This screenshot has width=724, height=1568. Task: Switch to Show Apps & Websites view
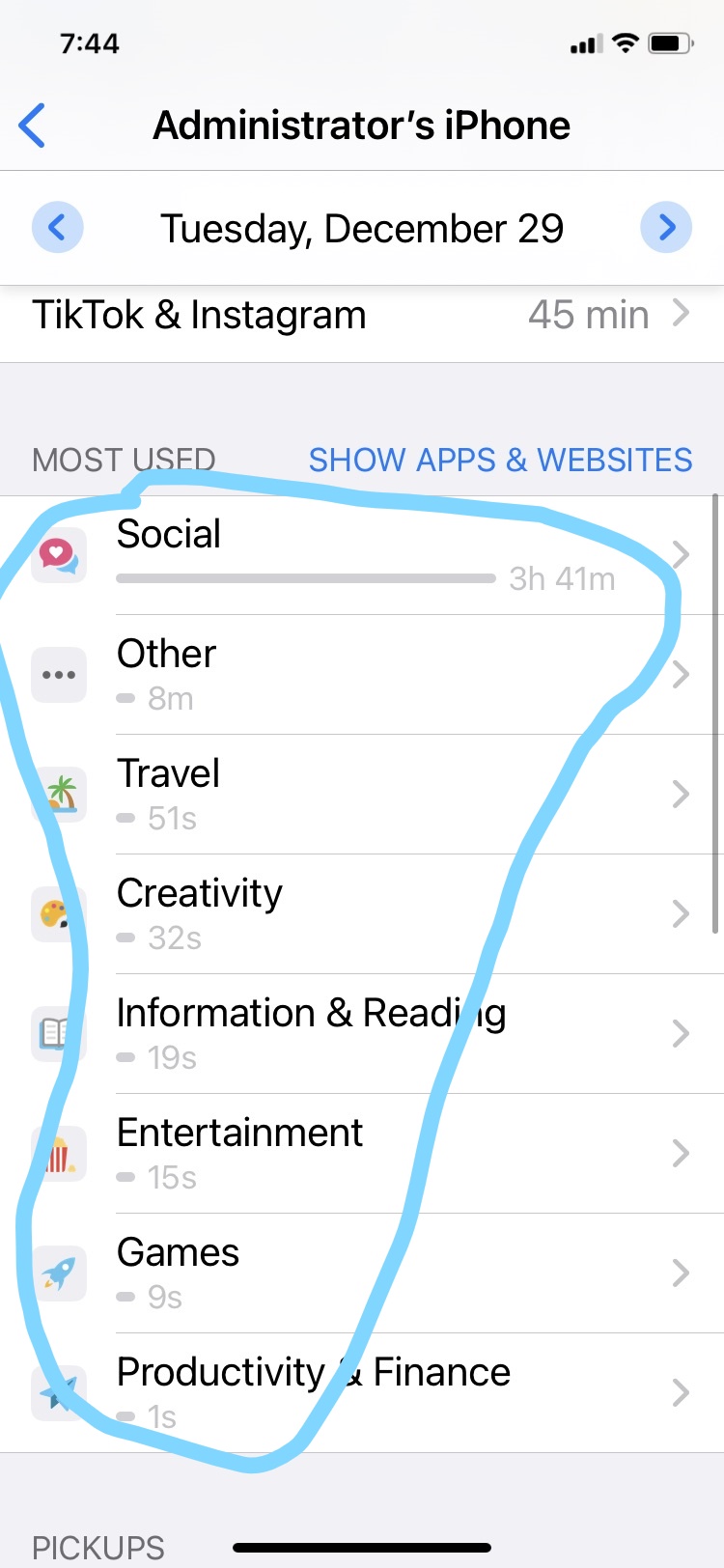pyautogui.click(x=500, y=460)
